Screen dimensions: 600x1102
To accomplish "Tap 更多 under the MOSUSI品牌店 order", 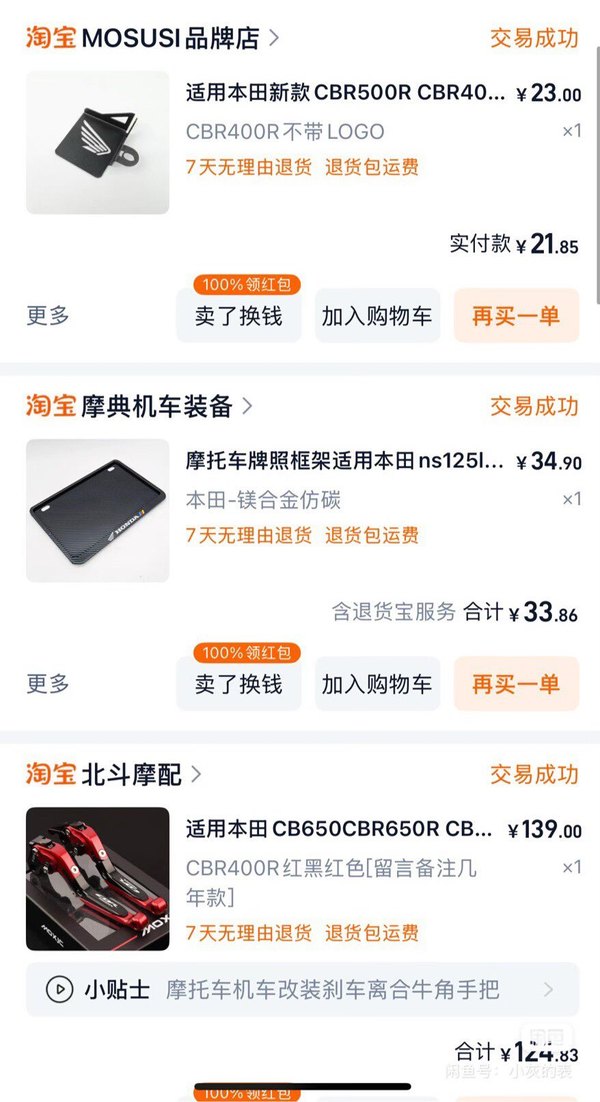I will point(48,316).
